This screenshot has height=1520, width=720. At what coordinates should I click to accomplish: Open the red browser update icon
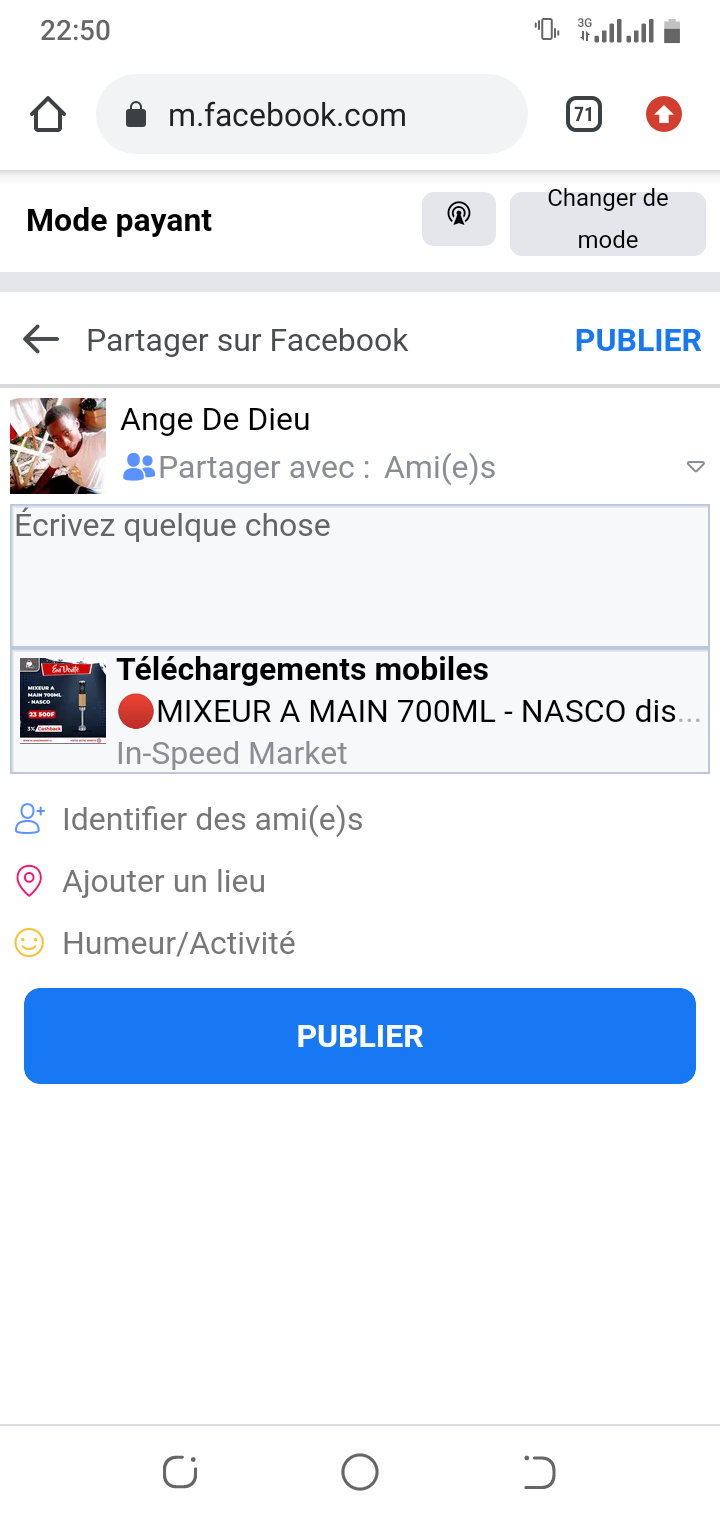click(663, 115)
